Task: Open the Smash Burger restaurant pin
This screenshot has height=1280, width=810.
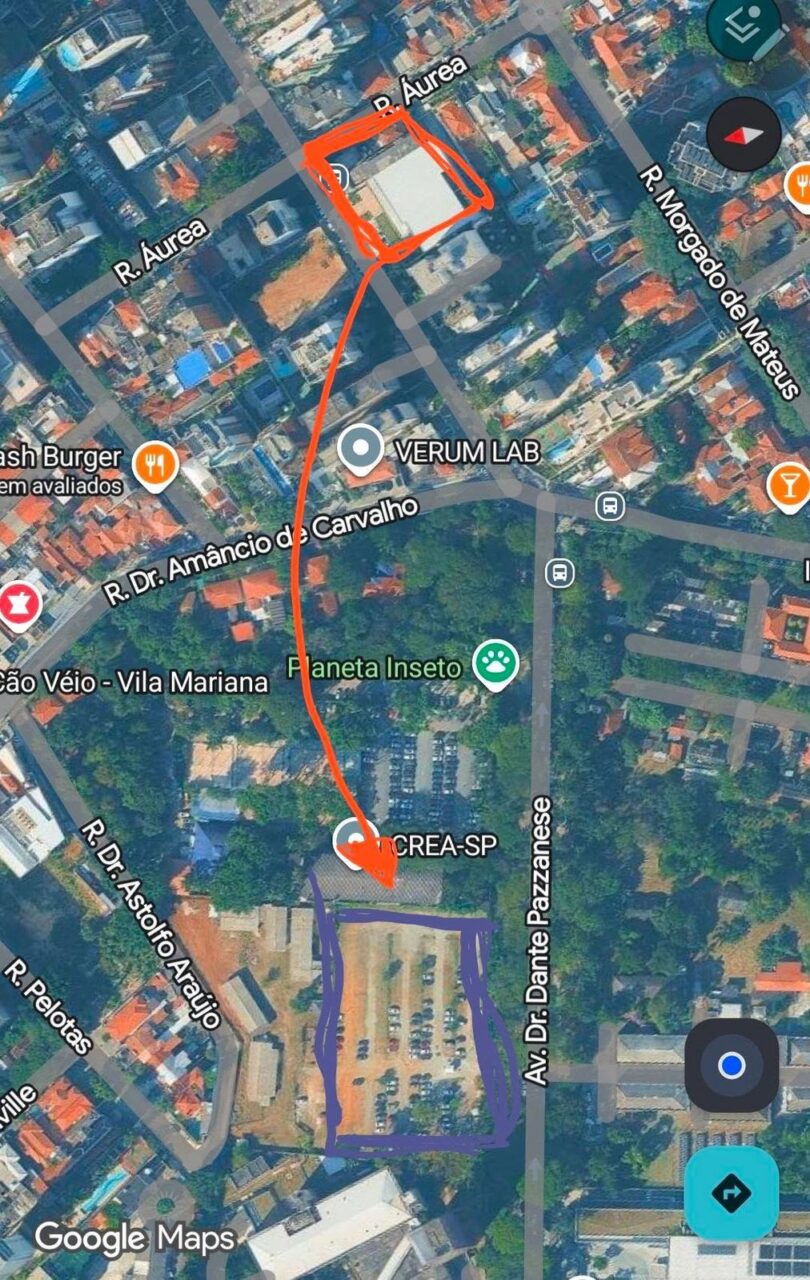Action: (x=156, y=464)
